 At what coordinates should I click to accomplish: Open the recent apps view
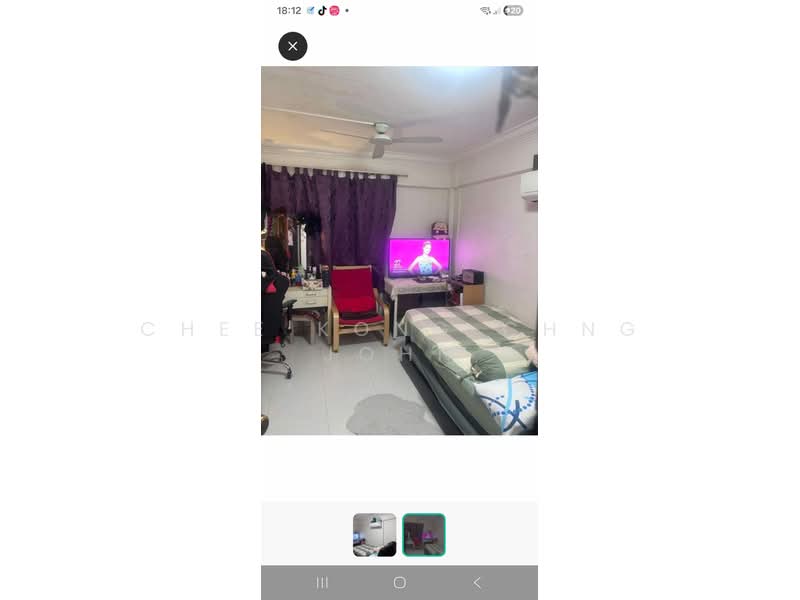pyautogui.click(x=322, y=582)
